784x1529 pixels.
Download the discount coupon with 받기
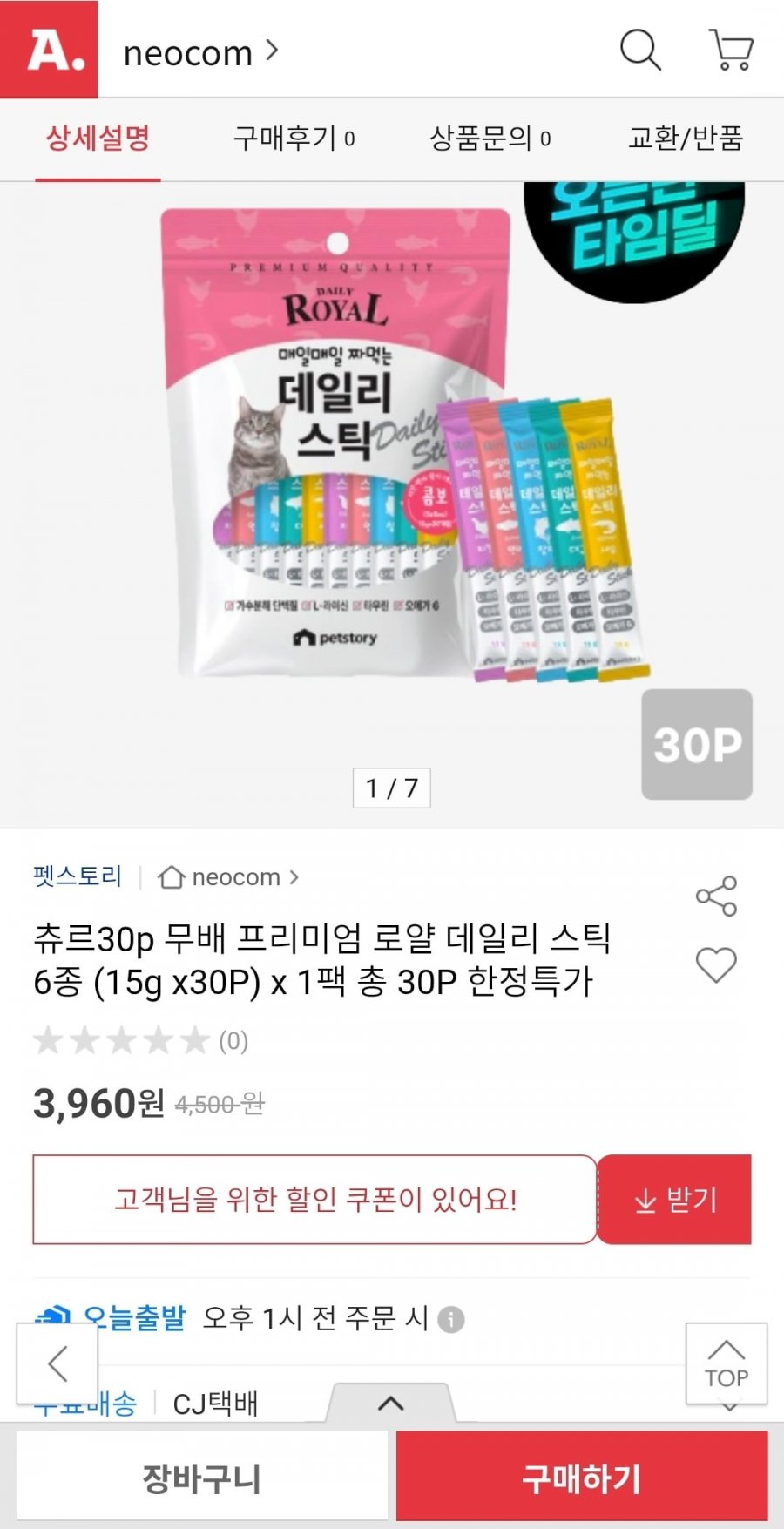(674, 1200)
